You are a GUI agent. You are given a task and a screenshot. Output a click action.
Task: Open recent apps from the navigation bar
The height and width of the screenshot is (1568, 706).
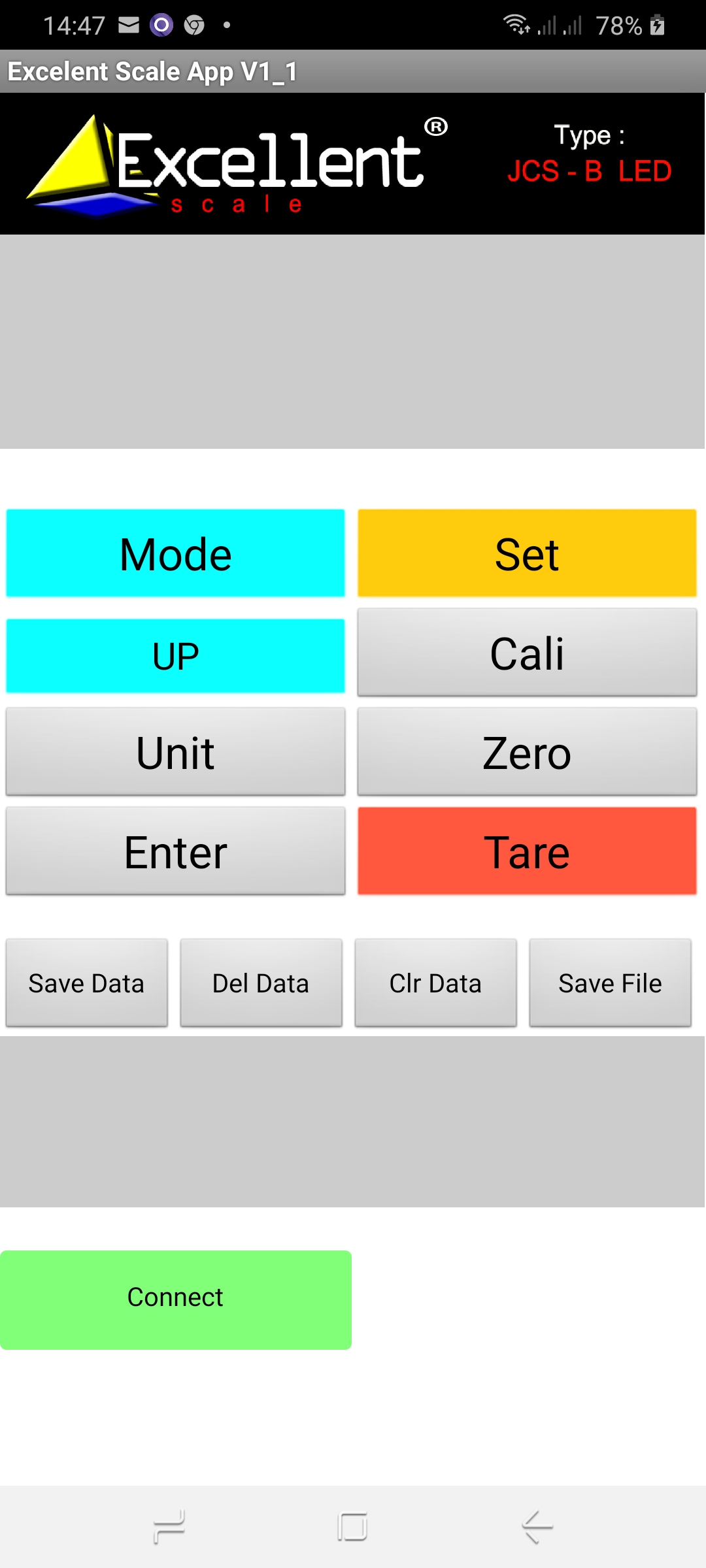(169, 1527)
